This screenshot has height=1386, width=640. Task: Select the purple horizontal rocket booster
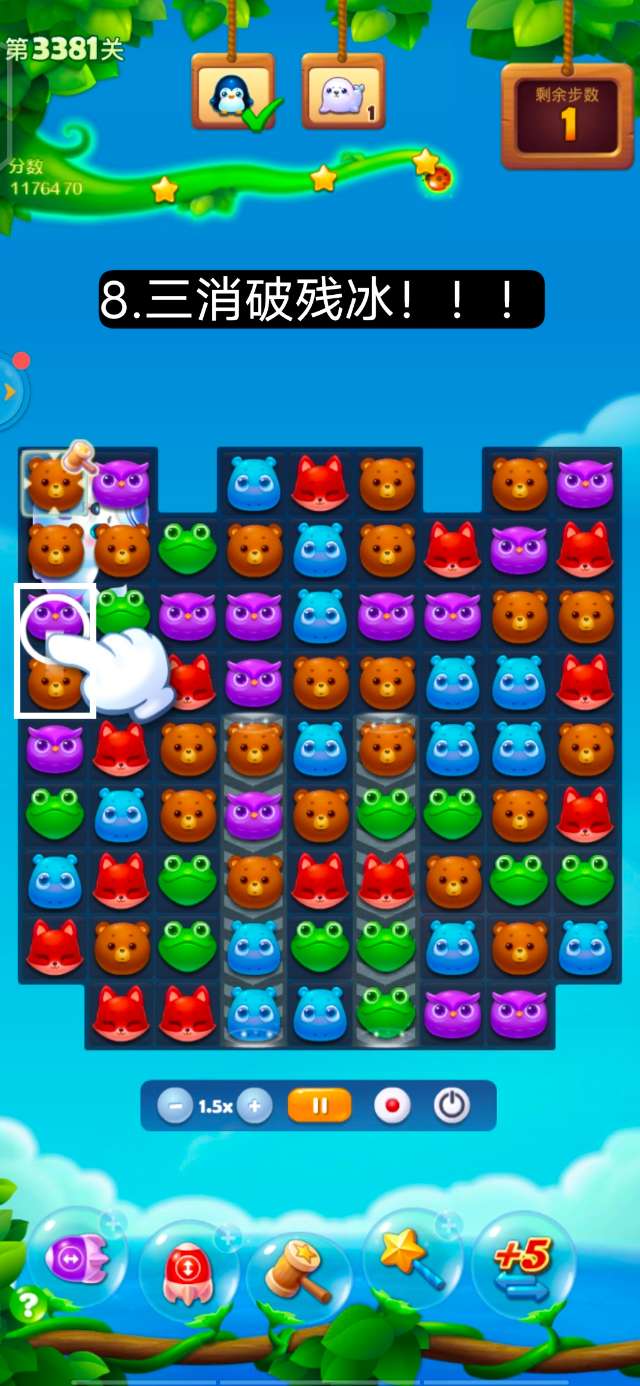pyautogui.click(x=76, y=1257)
